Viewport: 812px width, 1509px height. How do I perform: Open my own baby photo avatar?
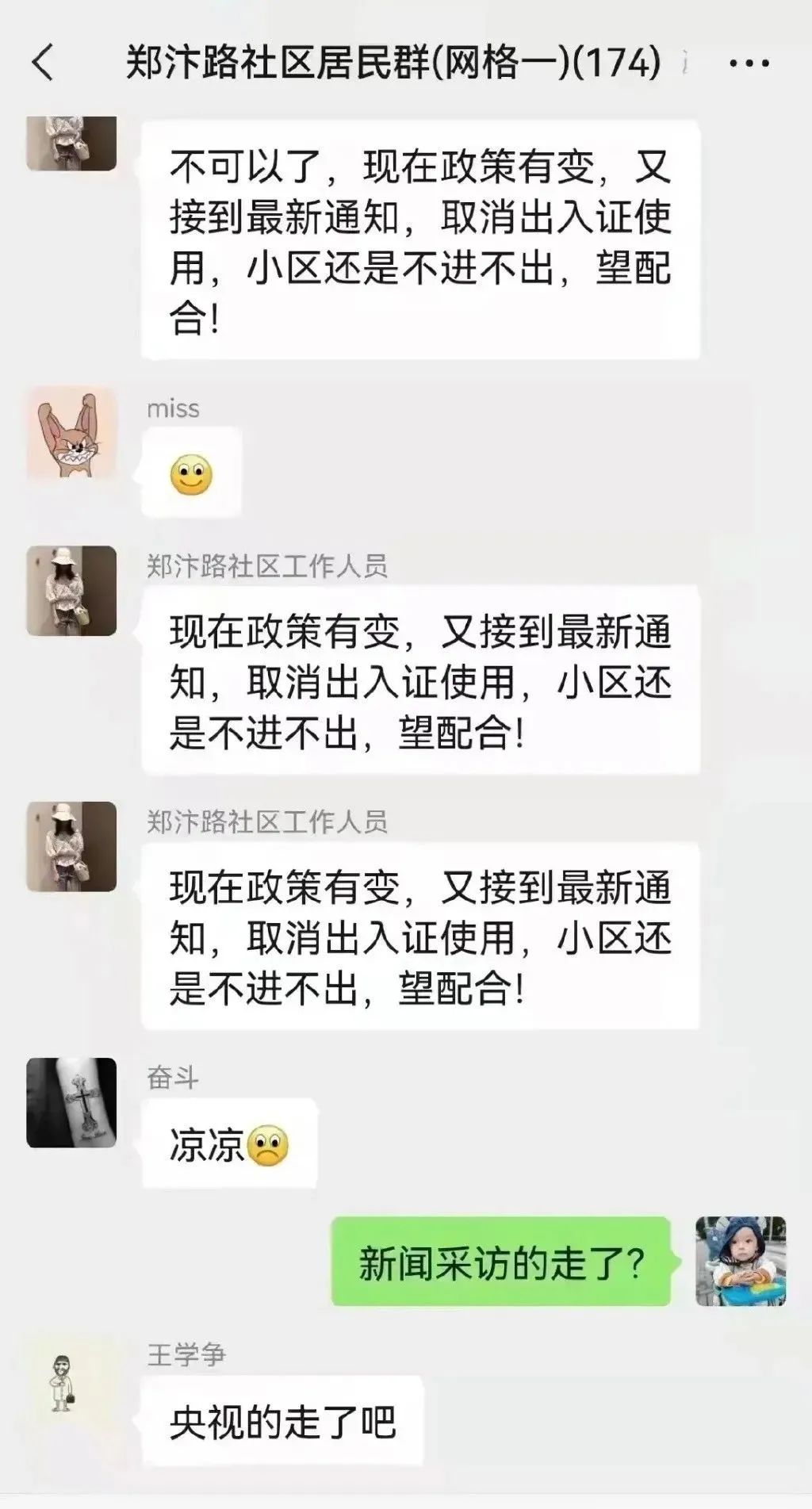tap(741, 1262)
